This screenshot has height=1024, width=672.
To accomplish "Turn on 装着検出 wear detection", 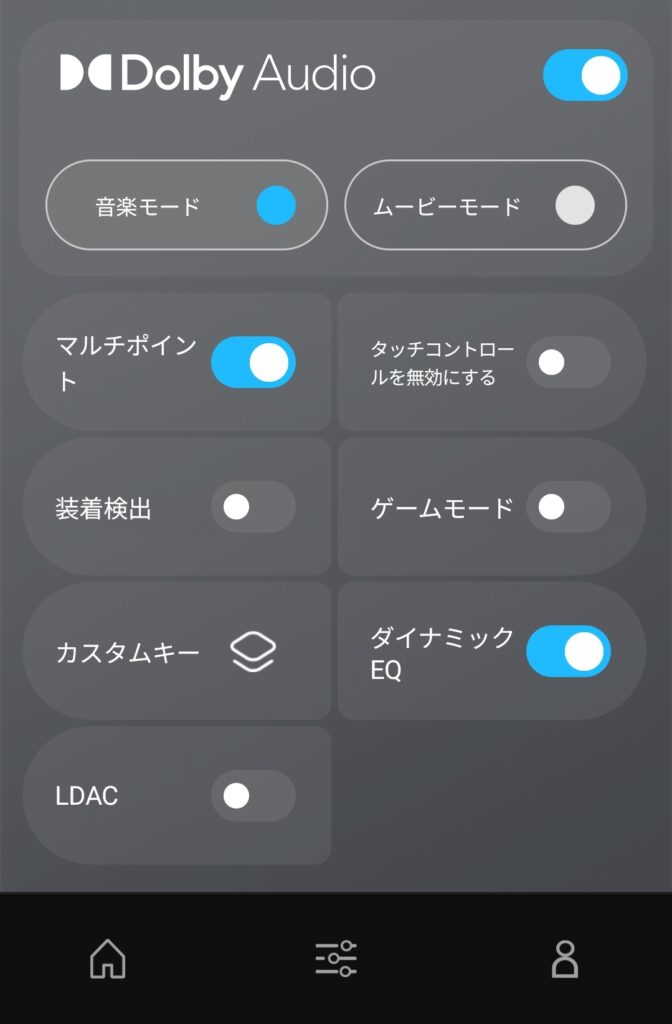I will tap(253, 507).
